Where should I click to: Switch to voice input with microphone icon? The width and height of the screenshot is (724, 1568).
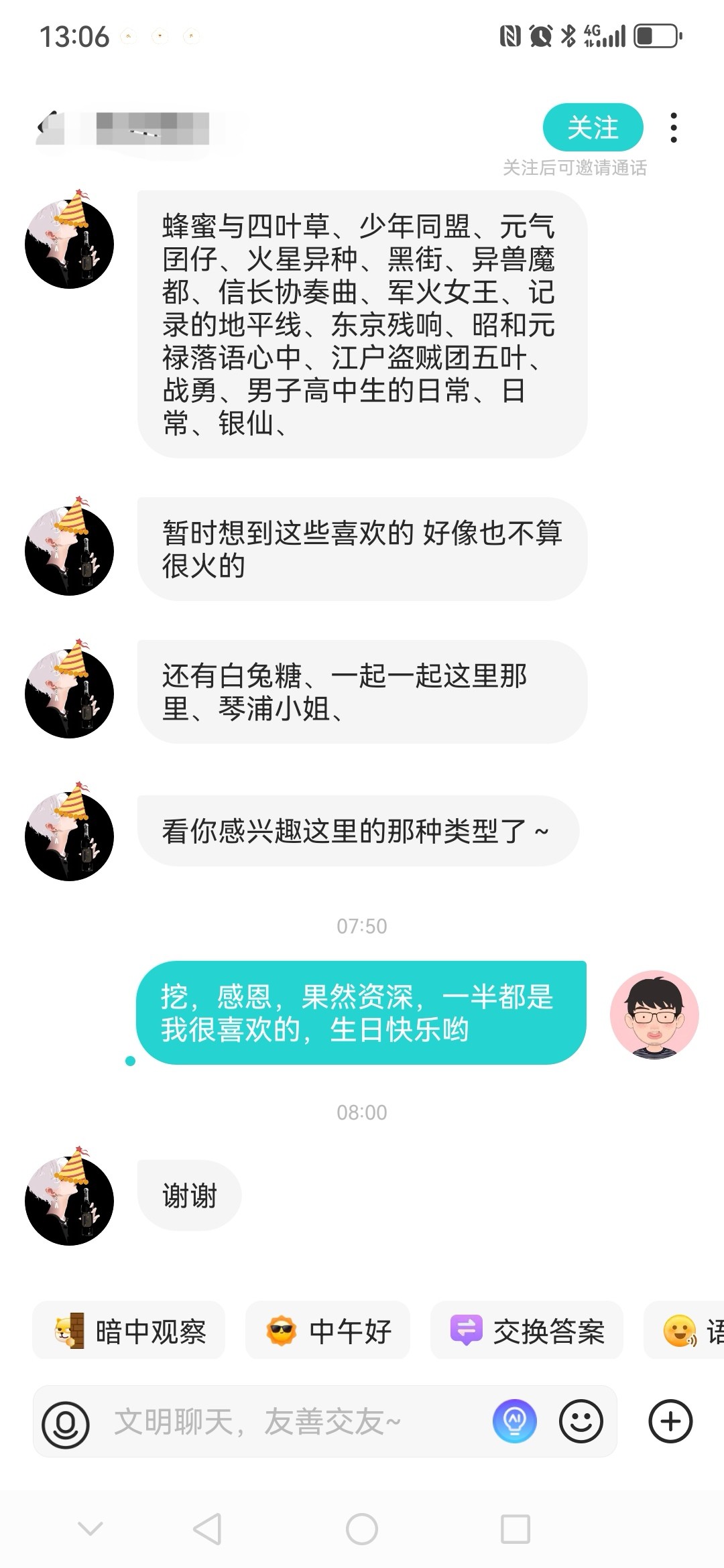point(66,1421)
